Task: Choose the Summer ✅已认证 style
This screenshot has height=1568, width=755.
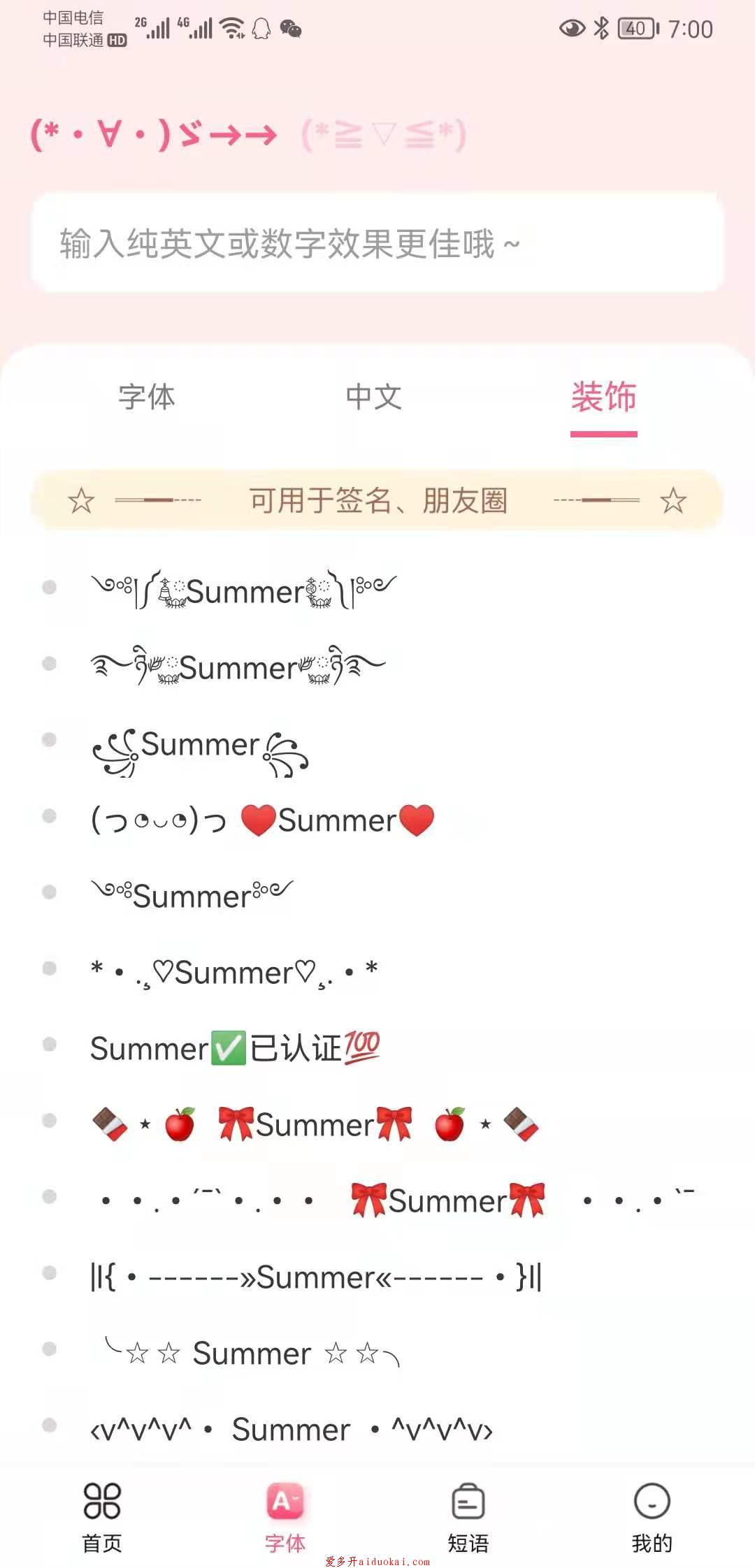Action: (x=235, y=1048)
